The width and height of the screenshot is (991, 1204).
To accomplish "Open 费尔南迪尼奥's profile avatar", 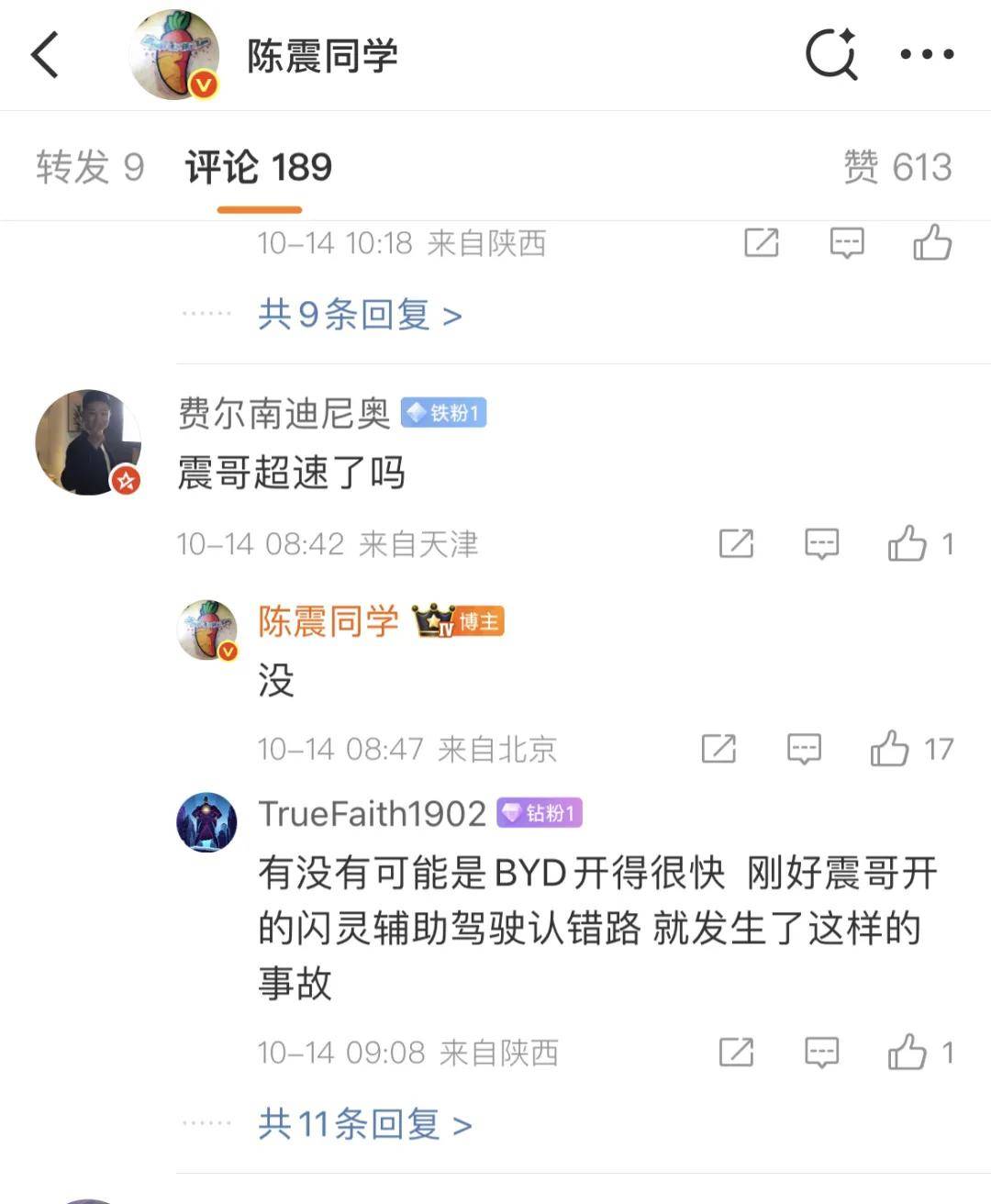I will tap(88, 442).
